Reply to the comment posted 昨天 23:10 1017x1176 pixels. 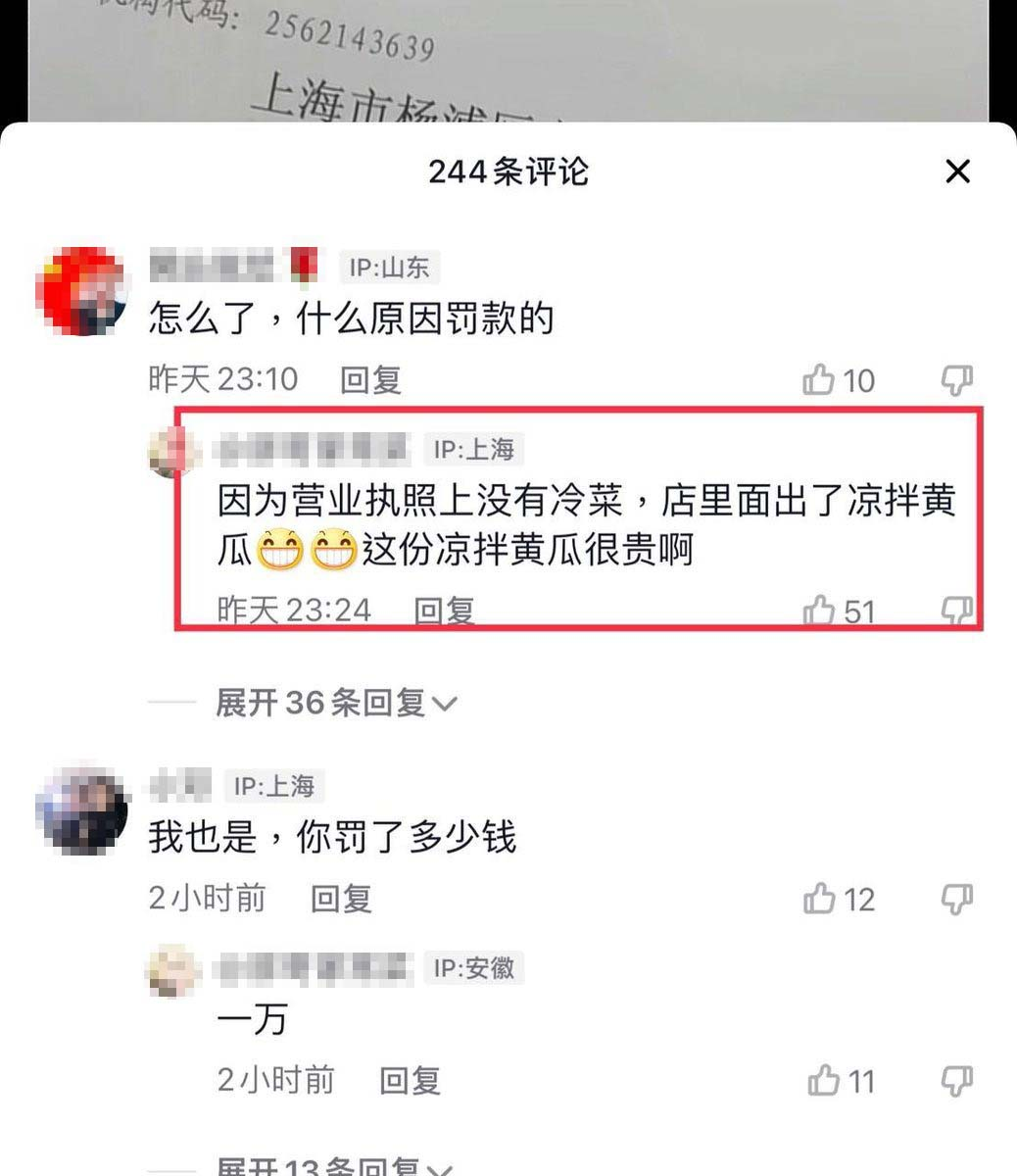tap(370, 379)
